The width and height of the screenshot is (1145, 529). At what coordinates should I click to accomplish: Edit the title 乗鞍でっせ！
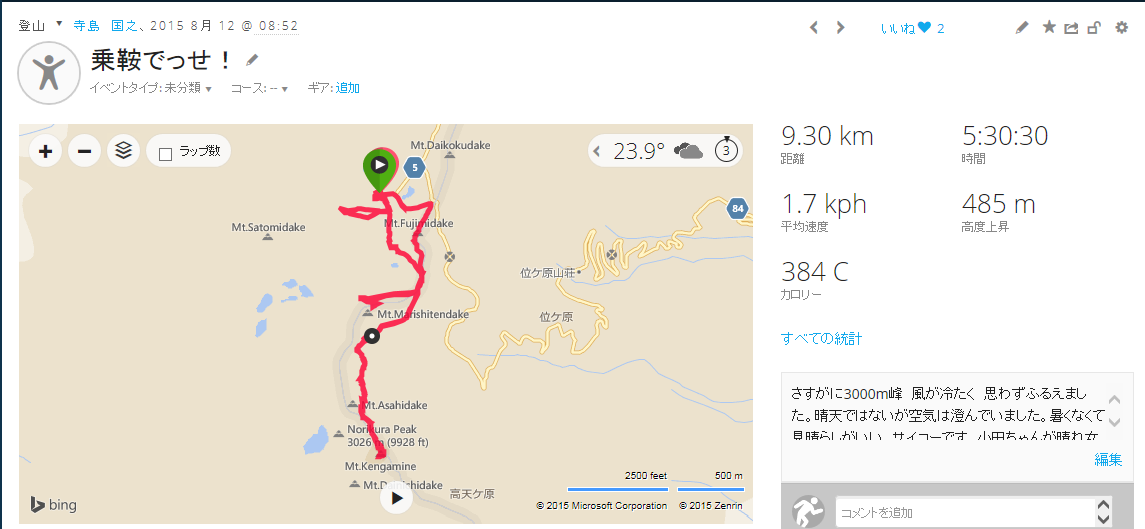click(252, 60)
